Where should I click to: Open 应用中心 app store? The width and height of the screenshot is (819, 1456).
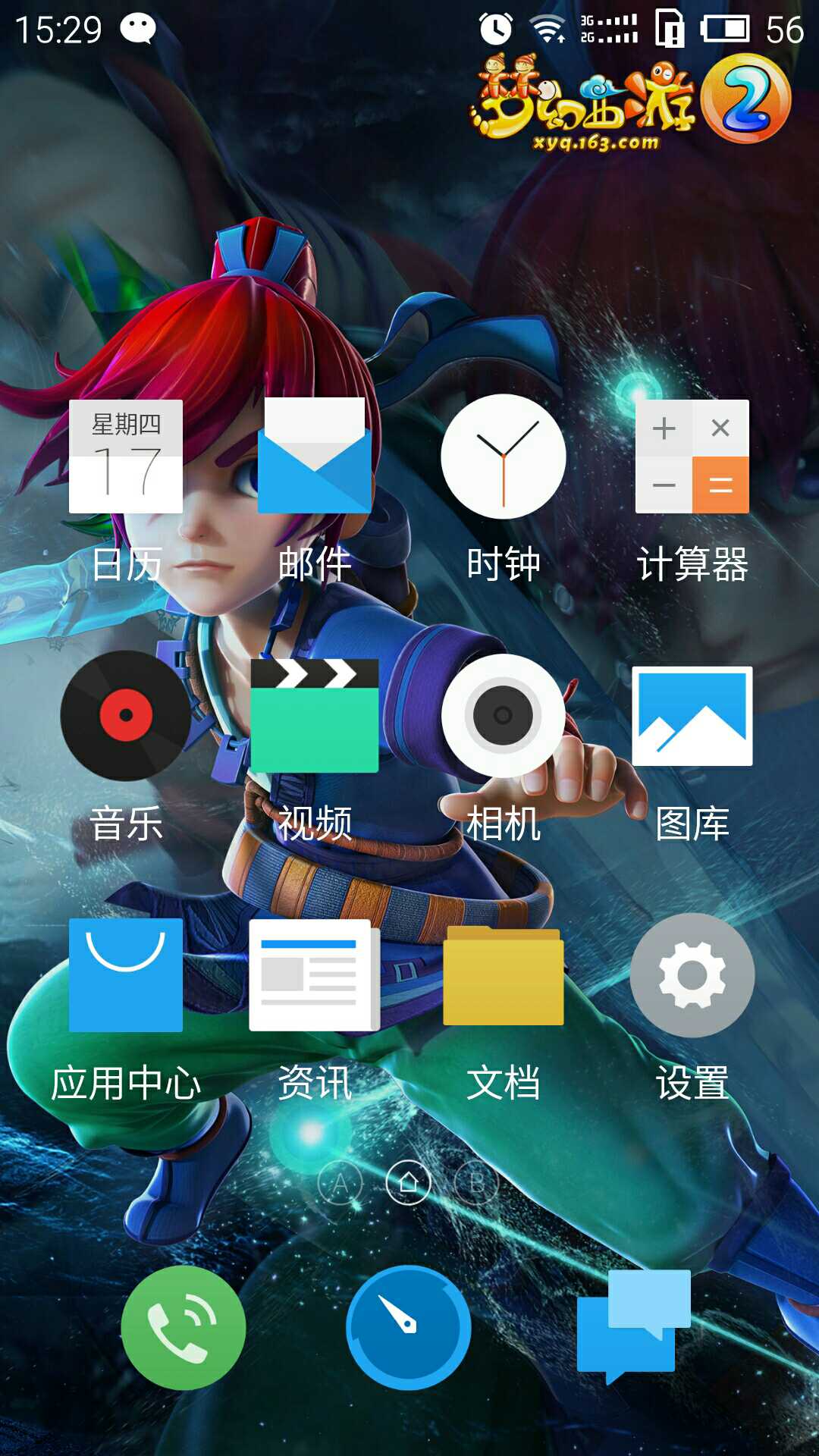[126, 975]
